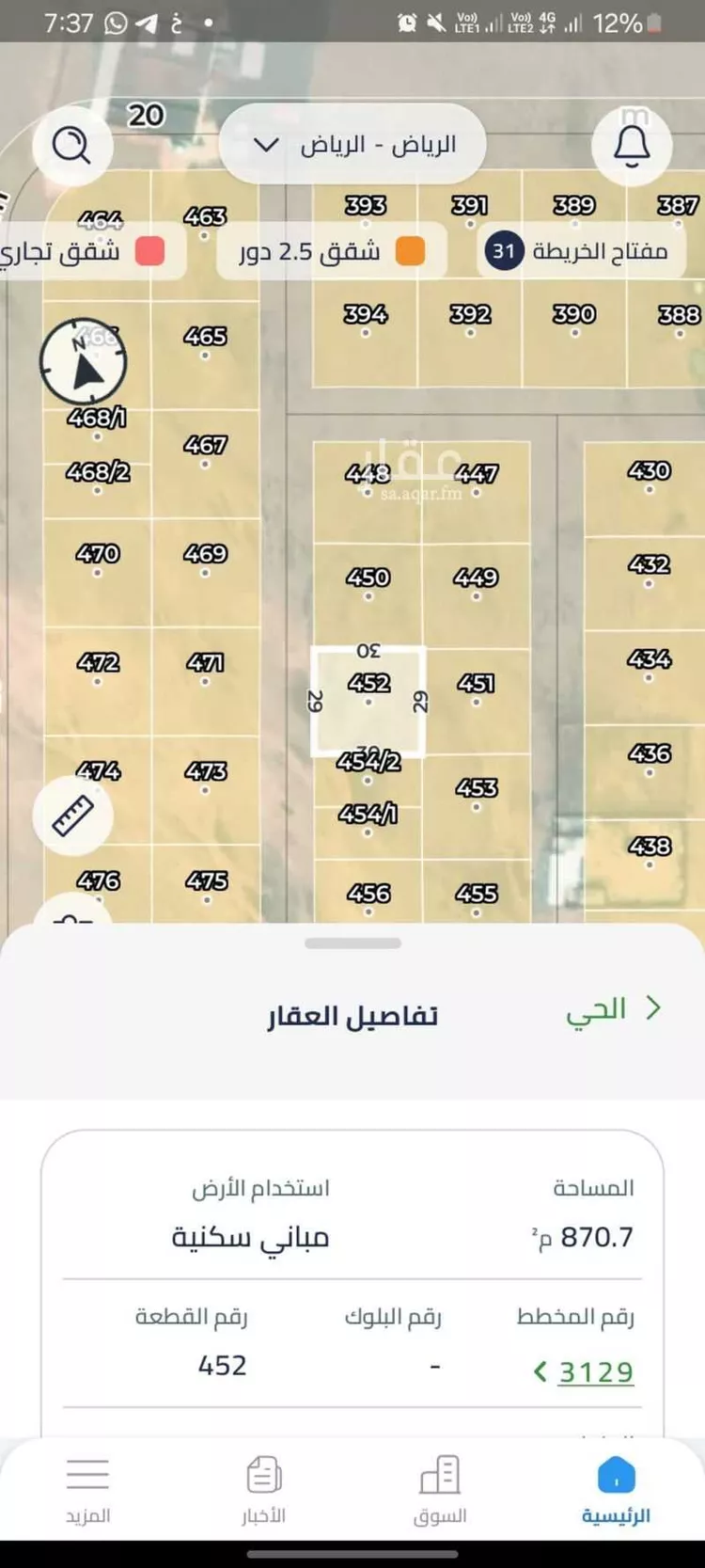
Task: Open the الحي neighborhood section
Action: pos(612,1010)
